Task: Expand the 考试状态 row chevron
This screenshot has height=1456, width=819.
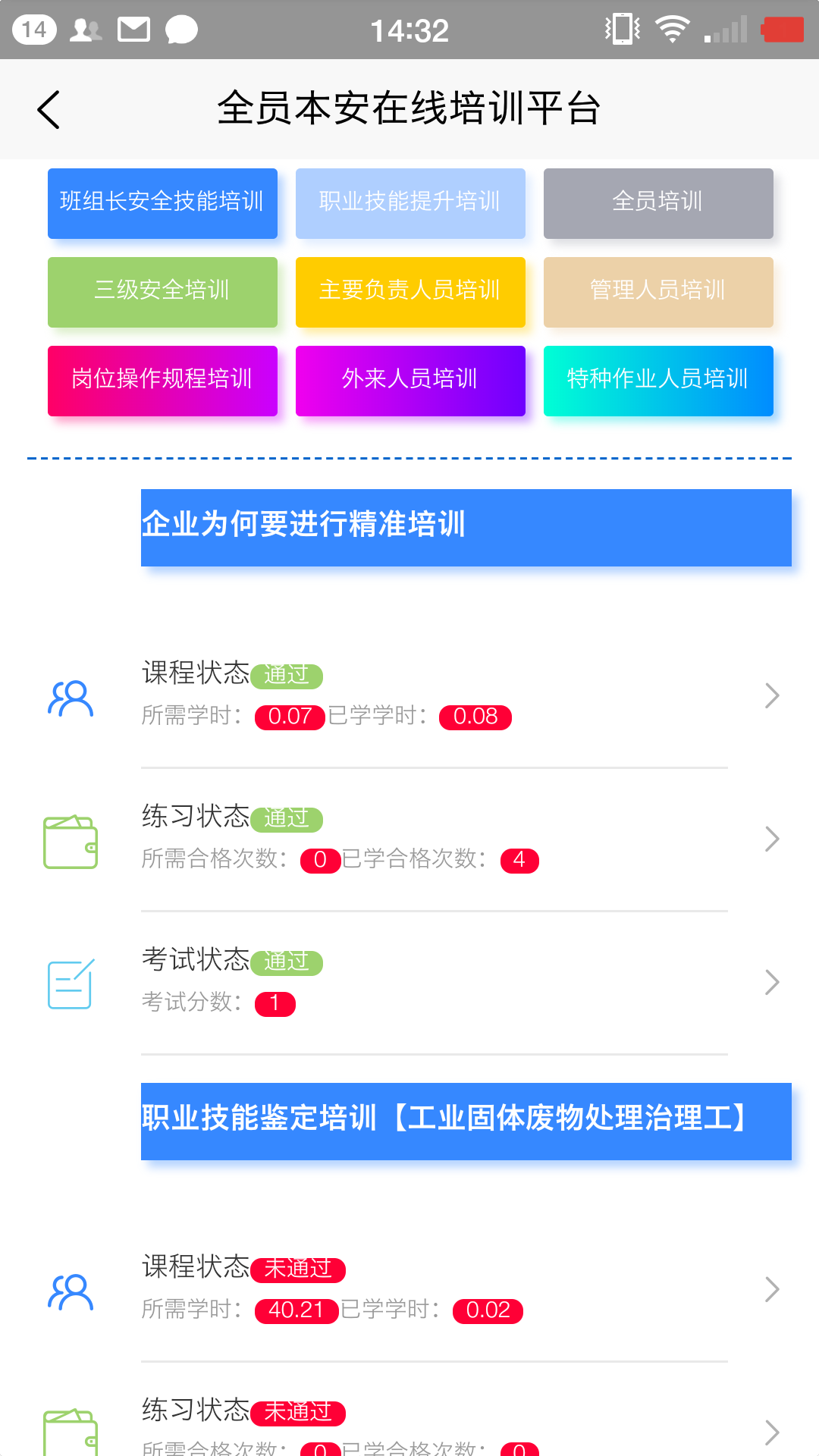Action: pyautogui.click(x=772, y=981)
